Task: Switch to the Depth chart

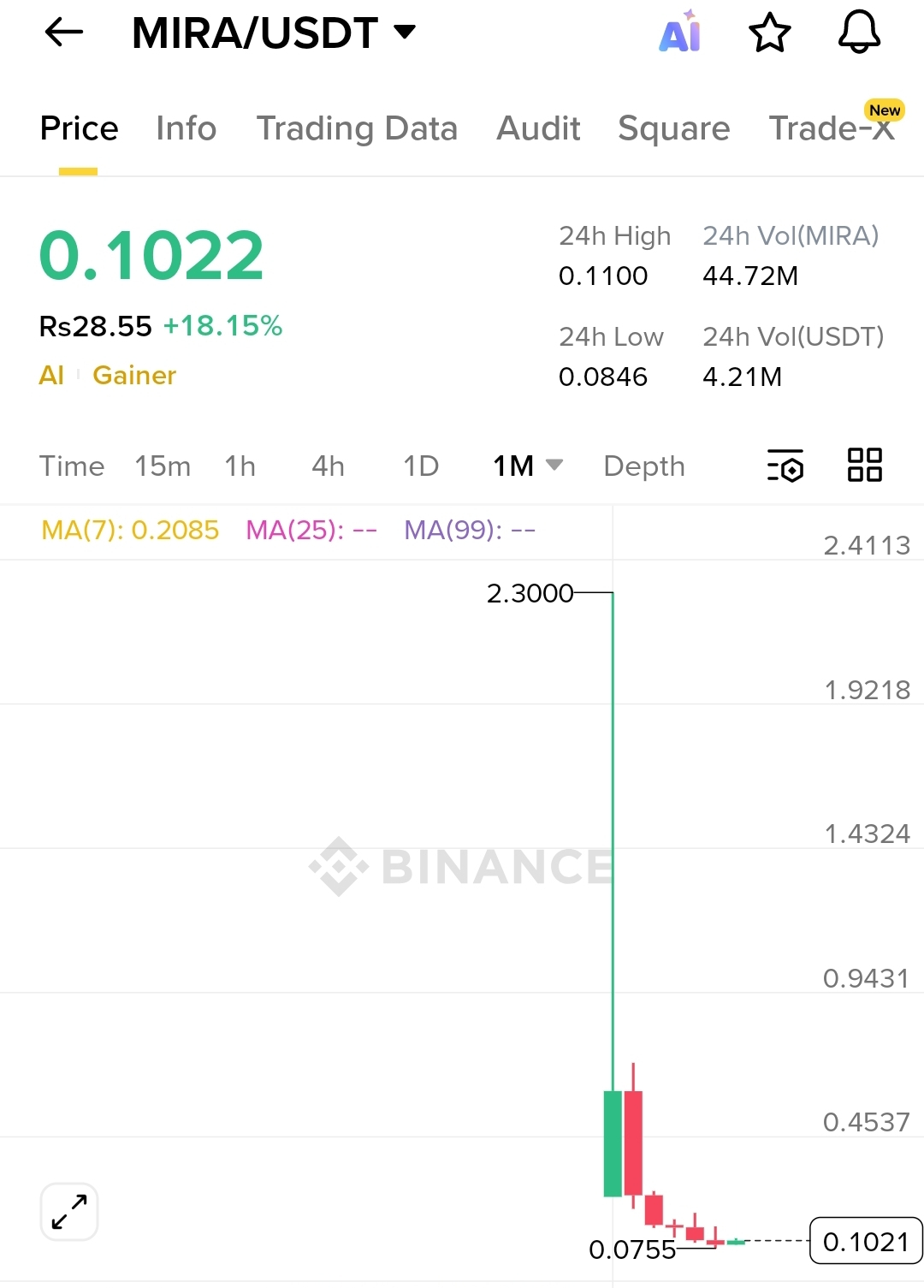Action: click(x=644, y=466)
